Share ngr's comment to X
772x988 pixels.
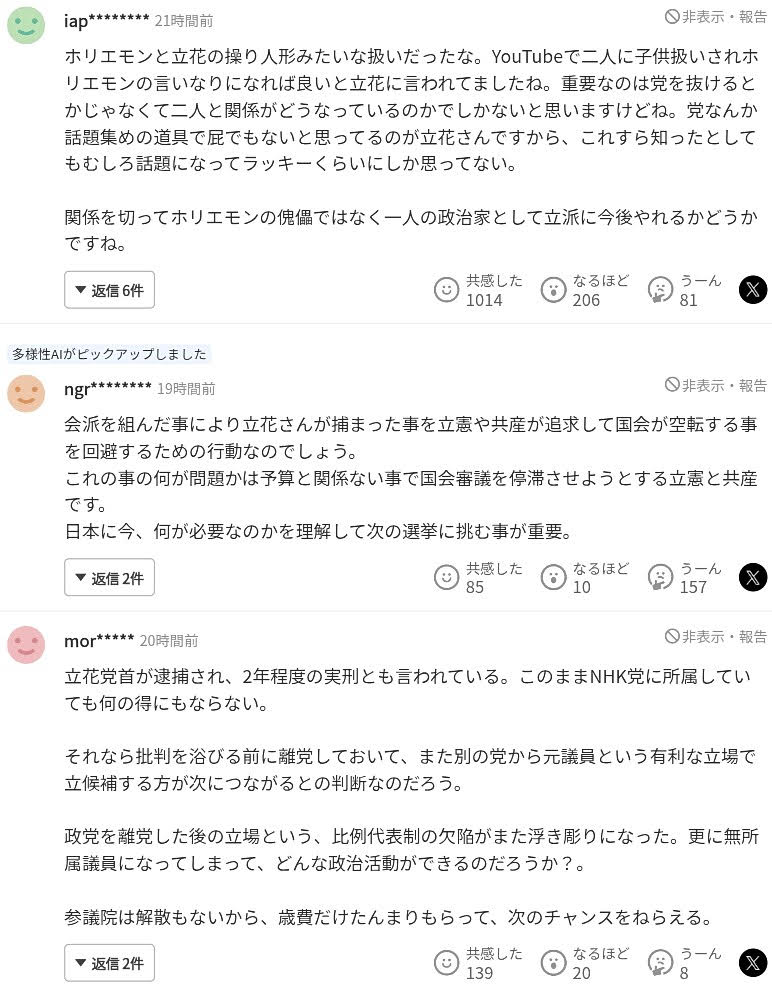pos(753,577)
